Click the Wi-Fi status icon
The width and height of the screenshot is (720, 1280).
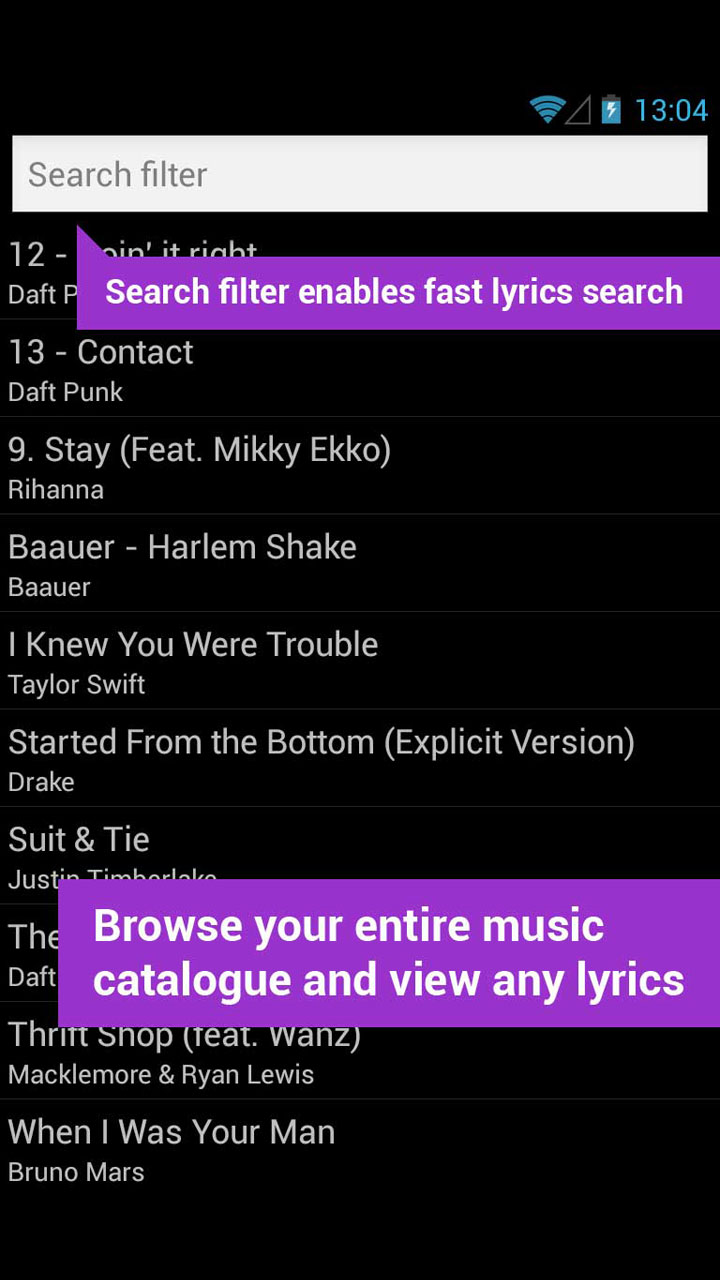[x=545, y=109]
